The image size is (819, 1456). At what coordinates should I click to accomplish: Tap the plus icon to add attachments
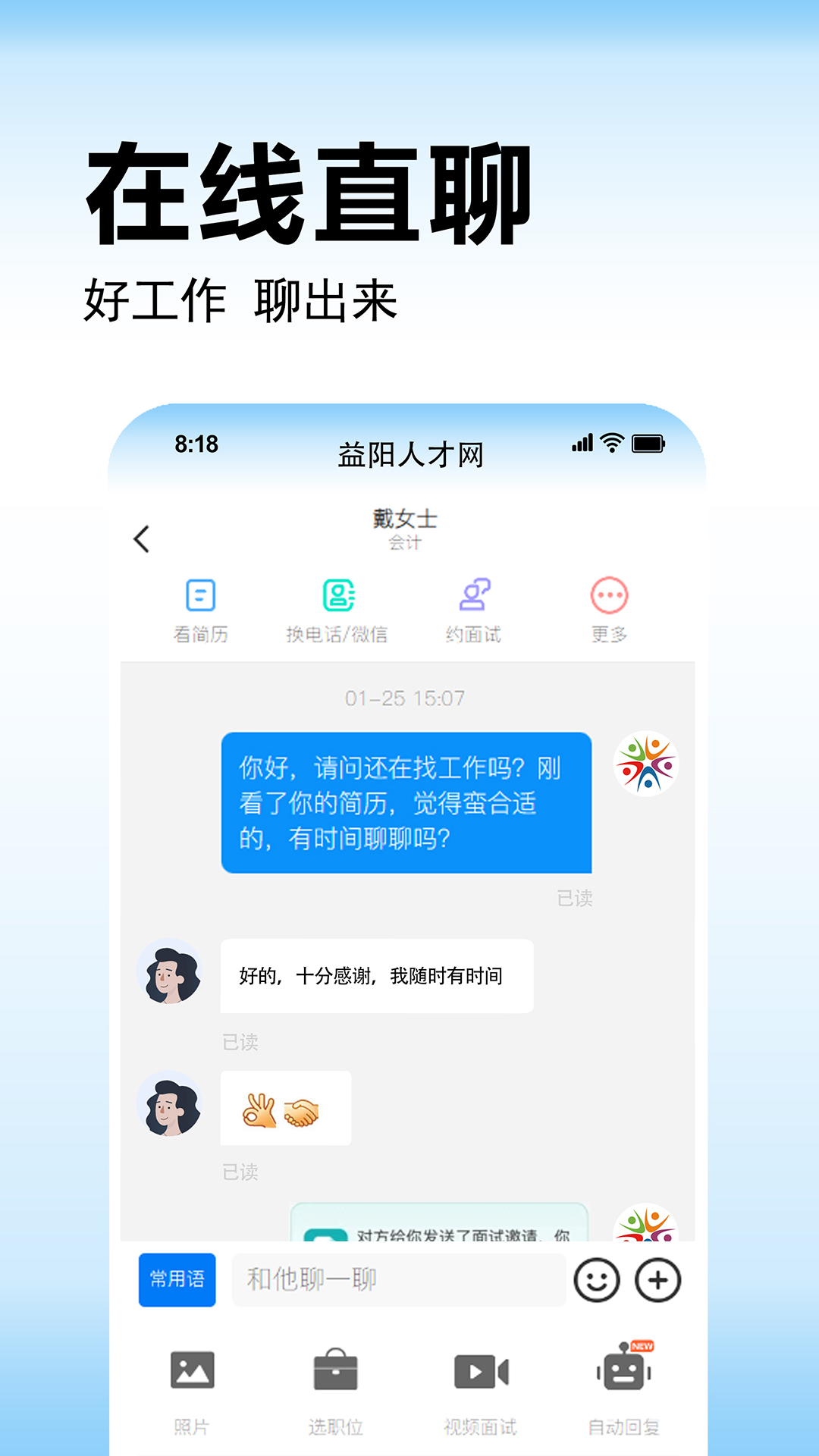click(657, 1279)
